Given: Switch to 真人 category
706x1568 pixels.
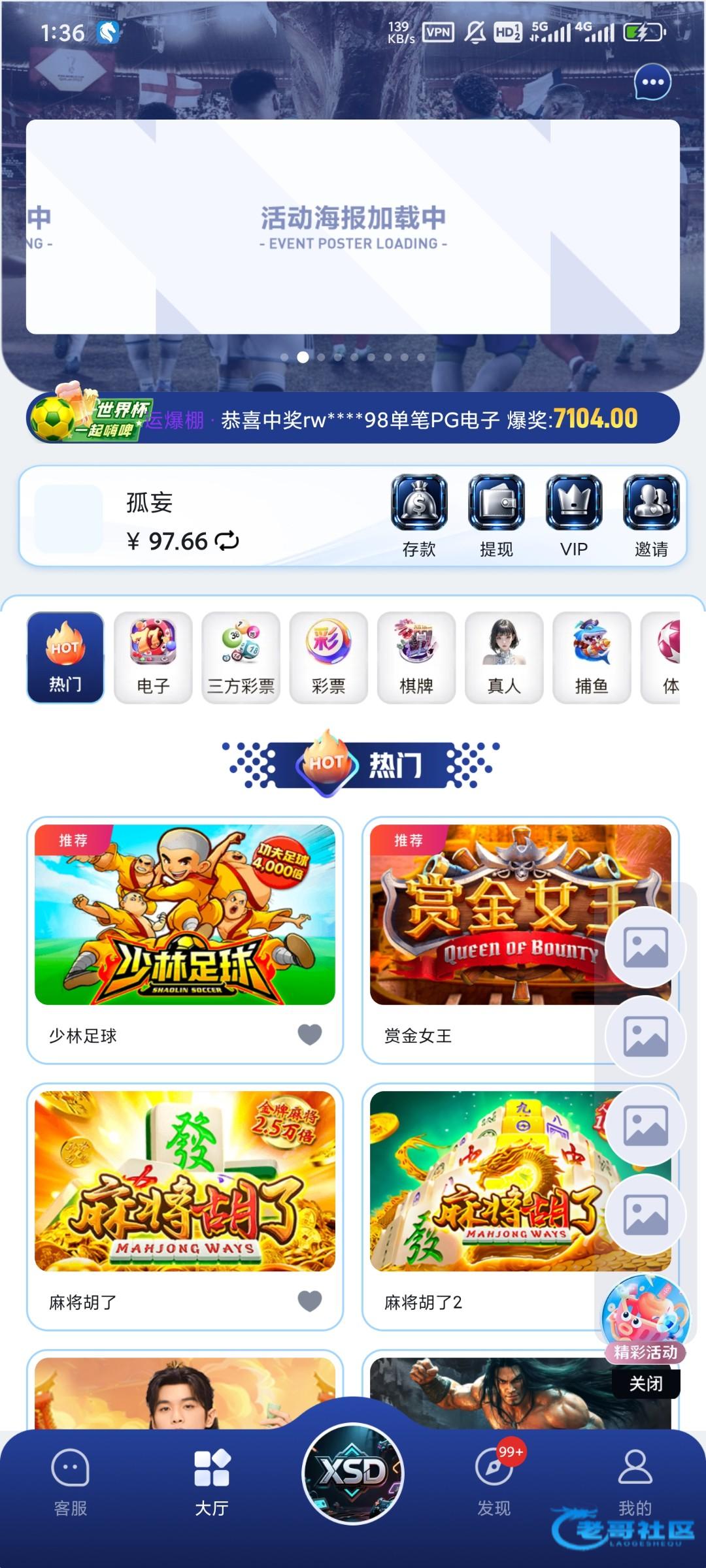Looking at the screenshot, I should (x=504, y=657).
